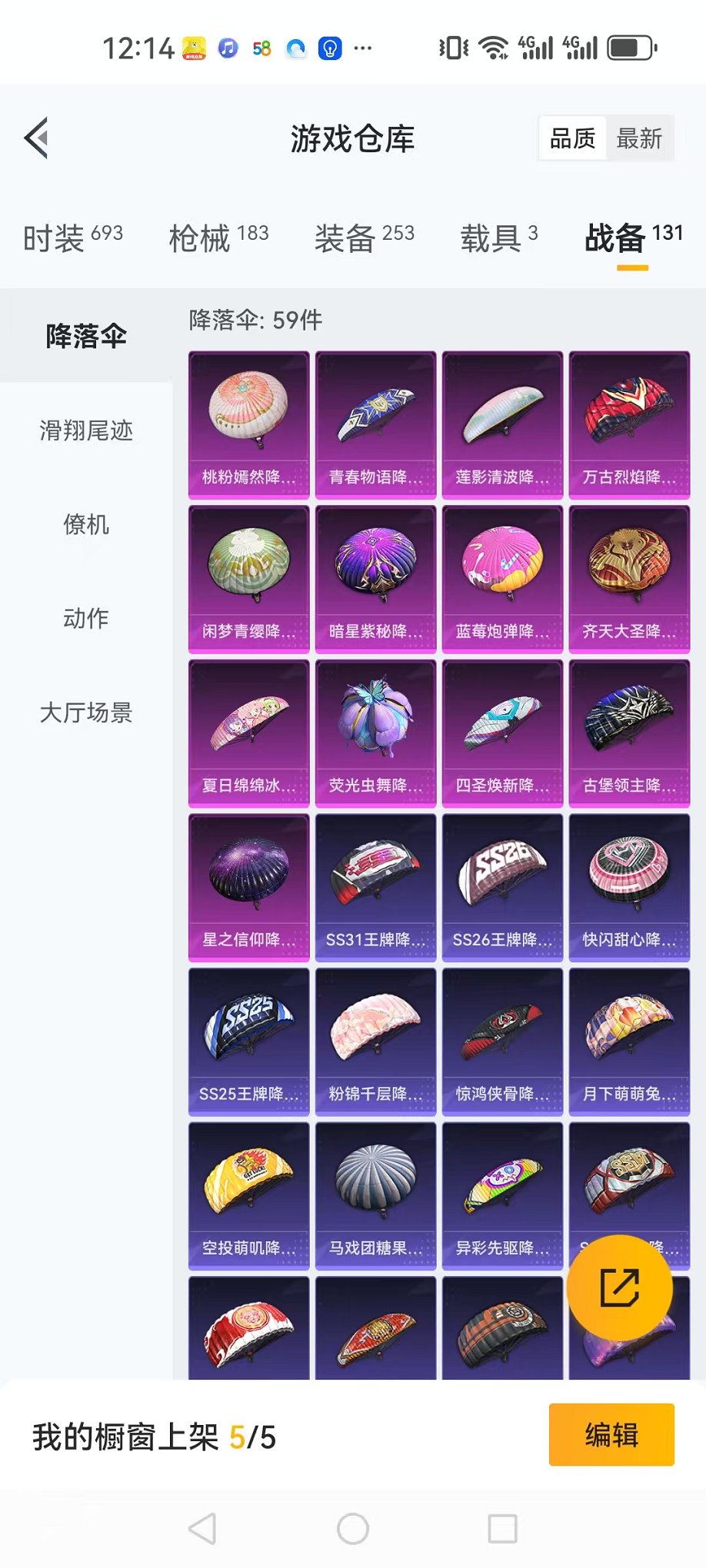Image resolution: width=706 pixels, height=1568 pixels.
Task: Sort items by 最新
Action: (638, 138)
